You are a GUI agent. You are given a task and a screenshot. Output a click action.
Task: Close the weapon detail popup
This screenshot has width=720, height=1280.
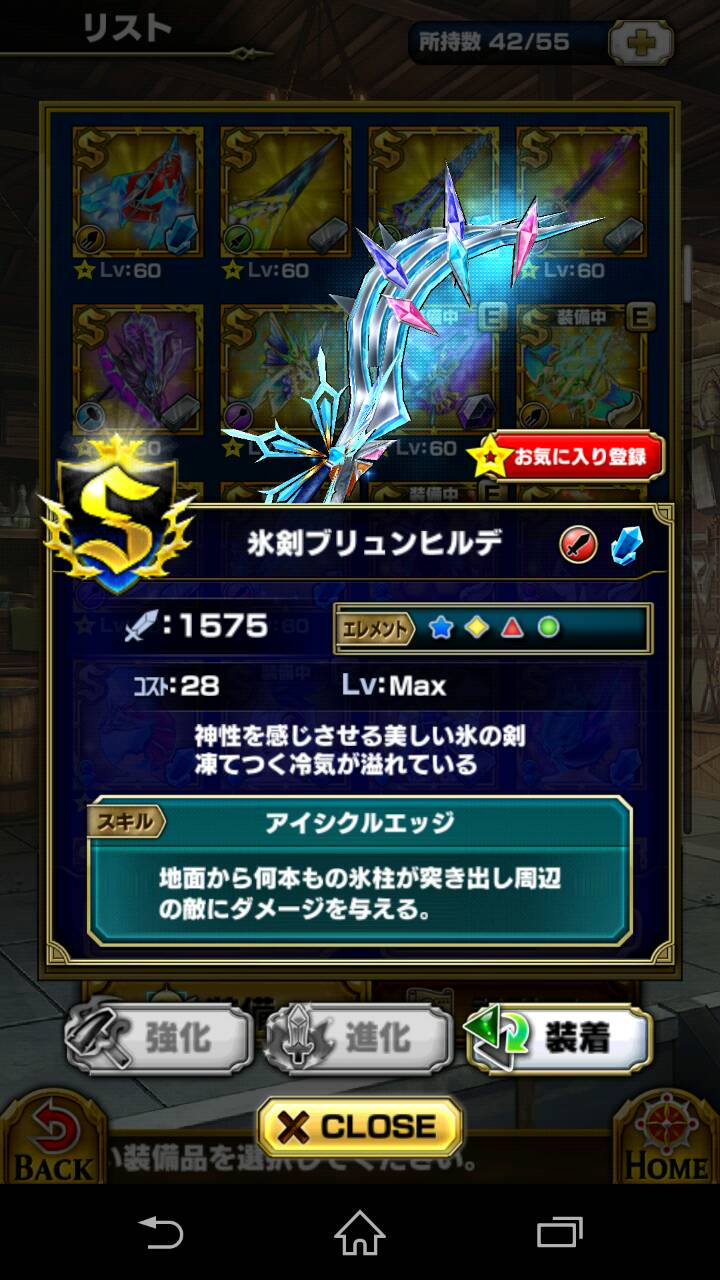click(360, 1127)
